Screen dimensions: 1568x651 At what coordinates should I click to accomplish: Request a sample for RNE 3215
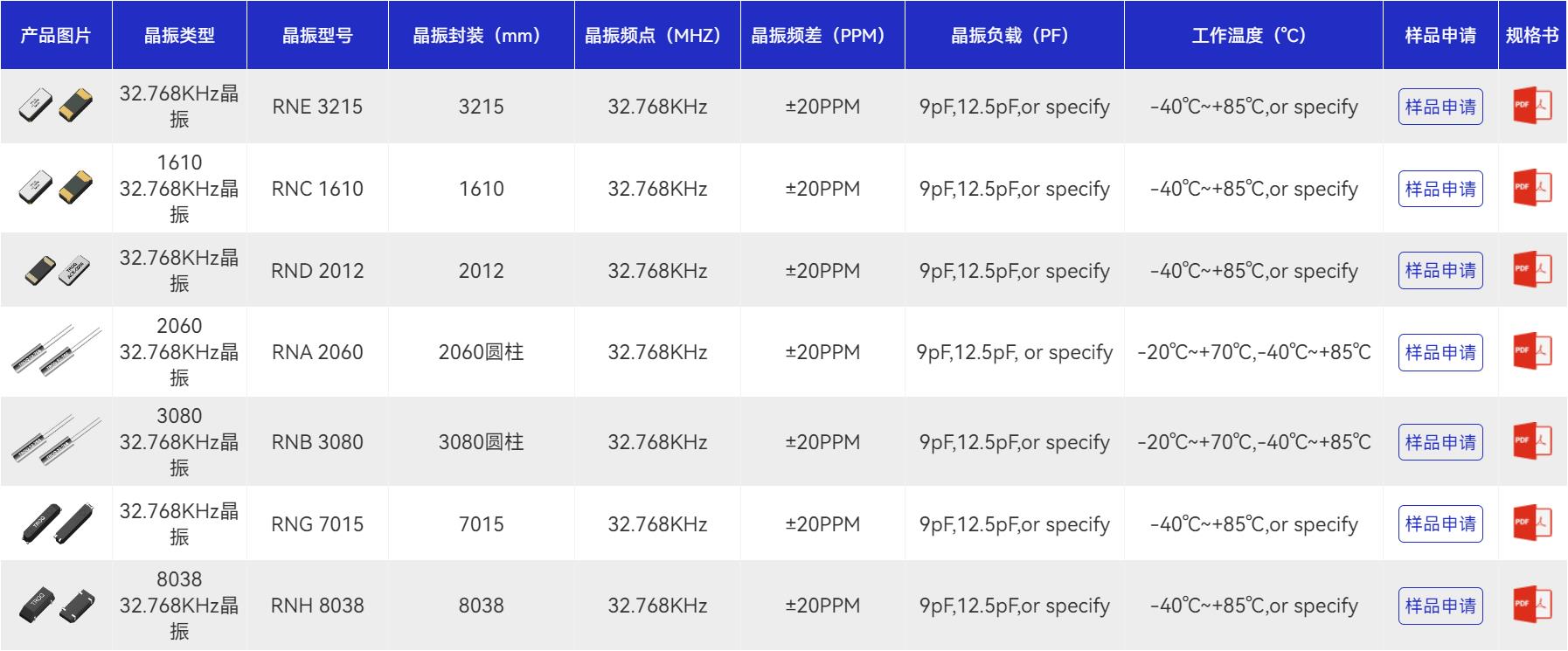pyautogui.click(x=1440, y=107)
